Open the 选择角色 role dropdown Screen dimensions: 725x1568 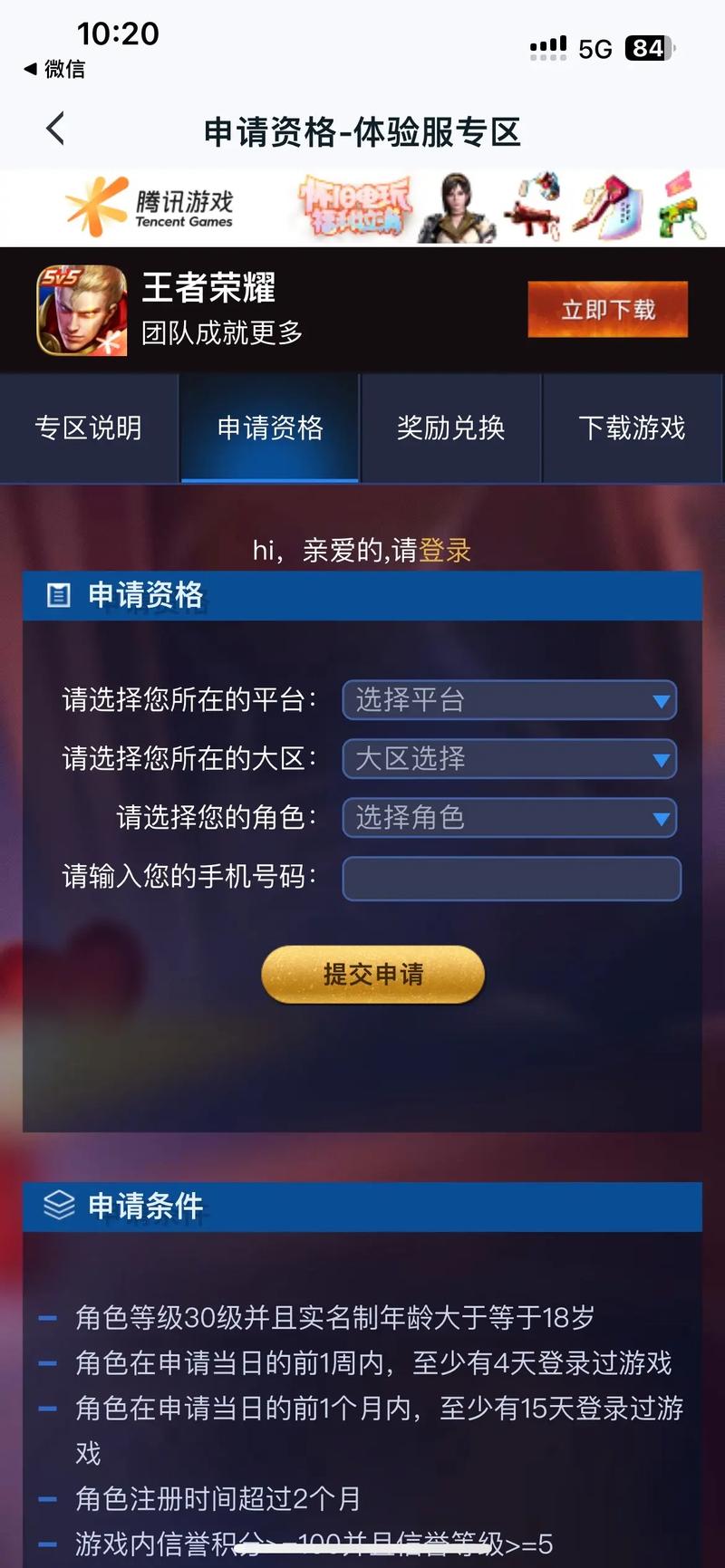pos(509,818)
